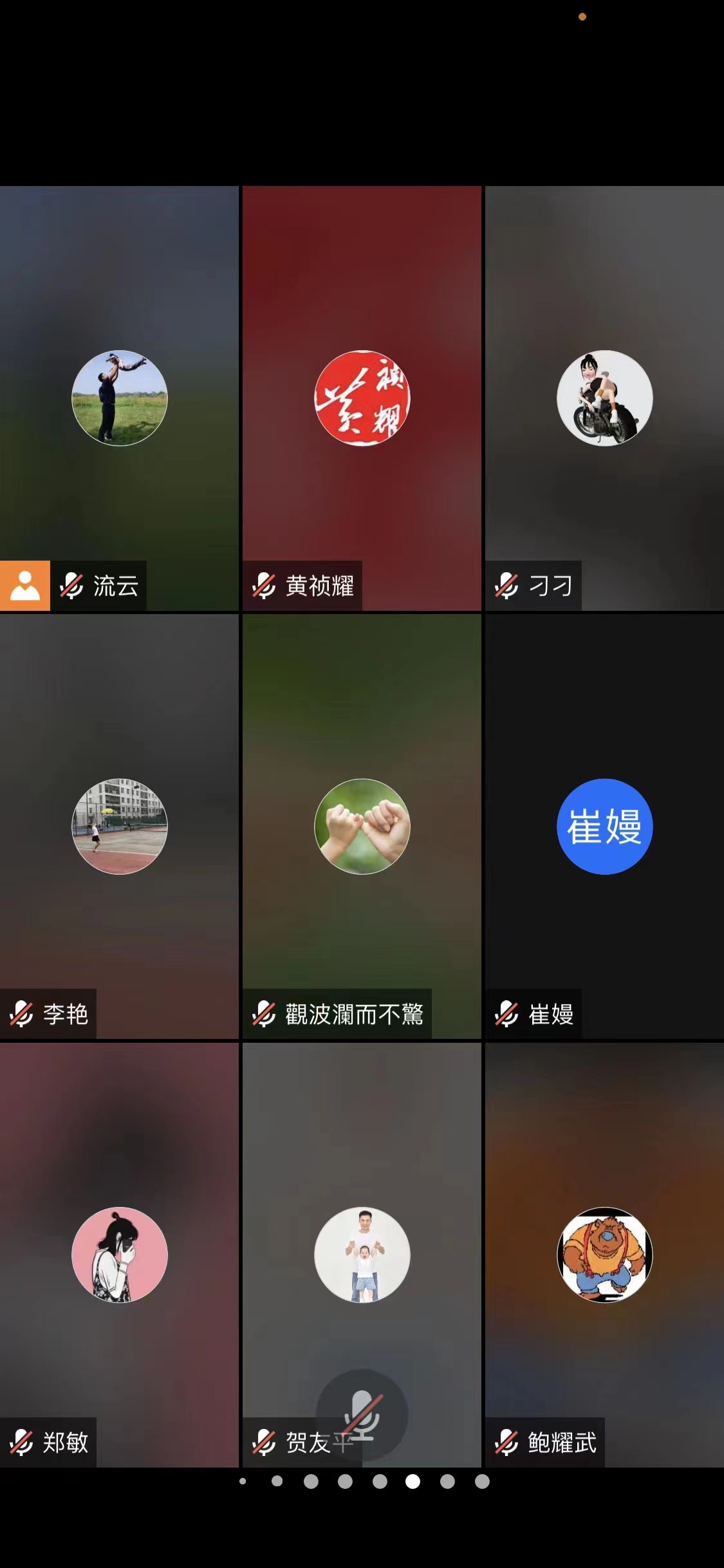Open 流云's participant tile
Image resolution: width=724 pixels, height=1568 pixels.
119,398
